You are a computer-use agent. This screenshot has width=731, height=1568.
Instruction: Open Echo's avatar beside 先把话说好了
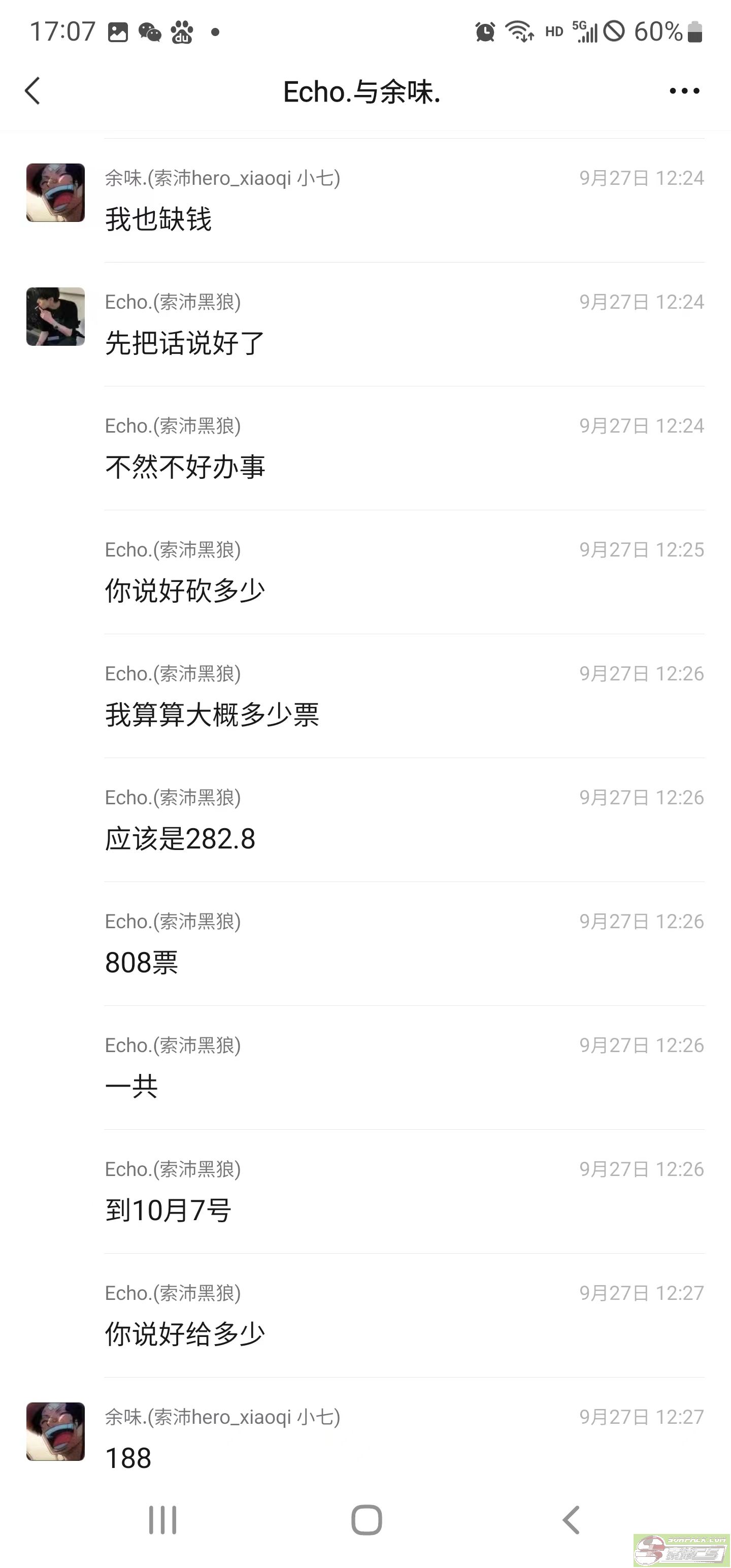tap(55, 316)
